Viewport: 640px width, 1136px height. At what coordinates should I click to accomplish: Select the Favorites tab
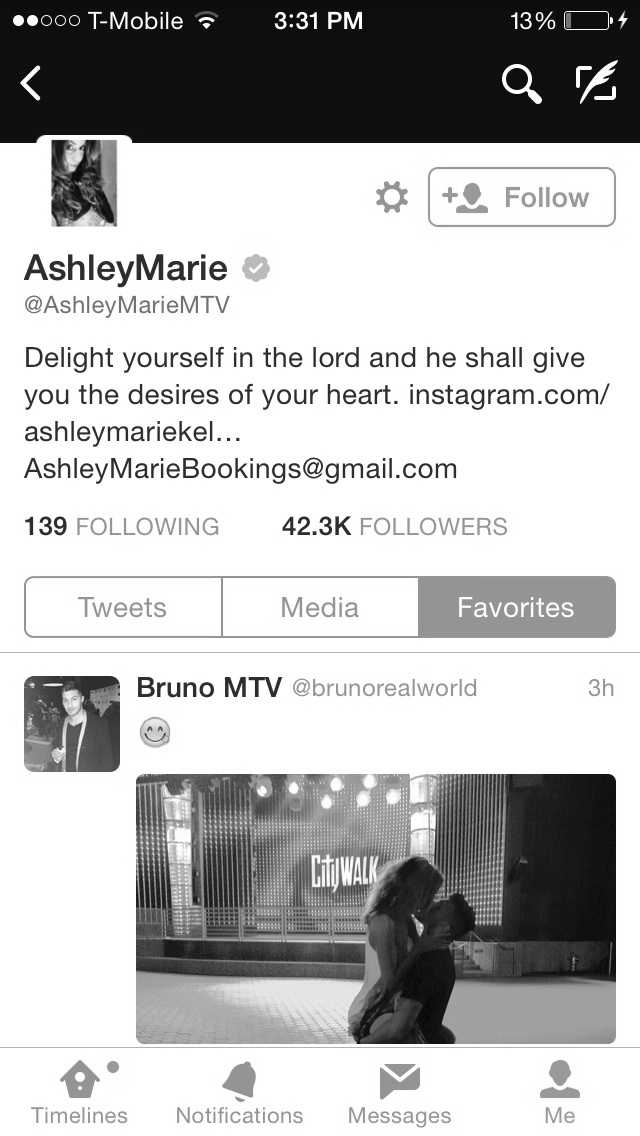pyautogui.click(x=516, y=607)
